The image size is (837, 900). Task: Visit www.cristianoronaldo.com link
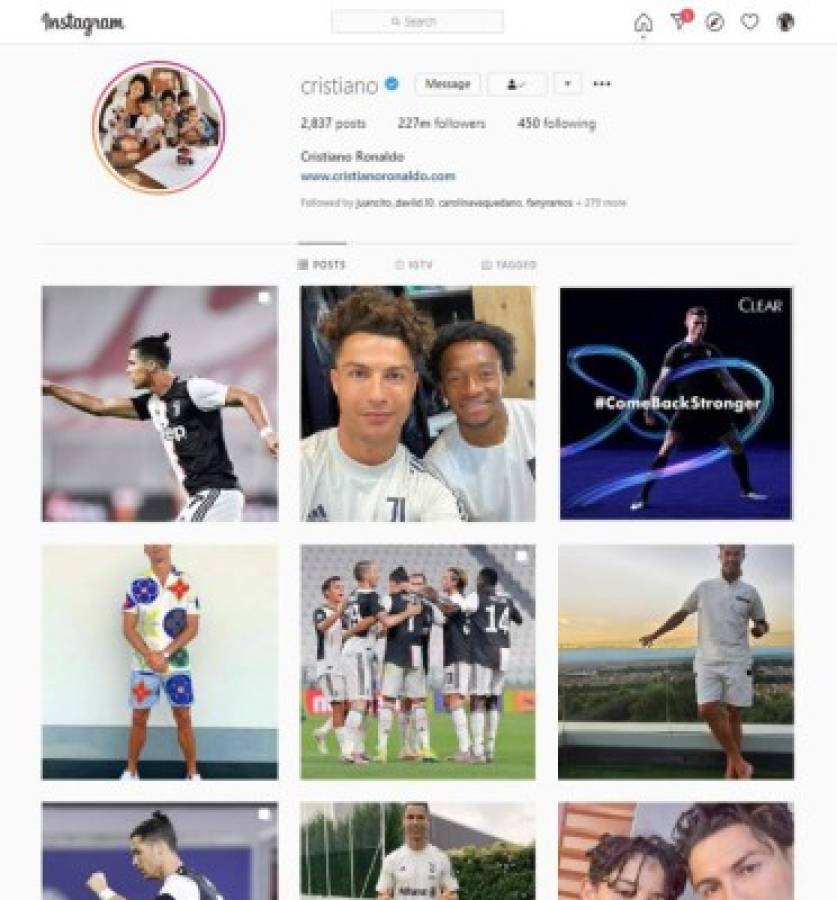[x=377, y=176]
